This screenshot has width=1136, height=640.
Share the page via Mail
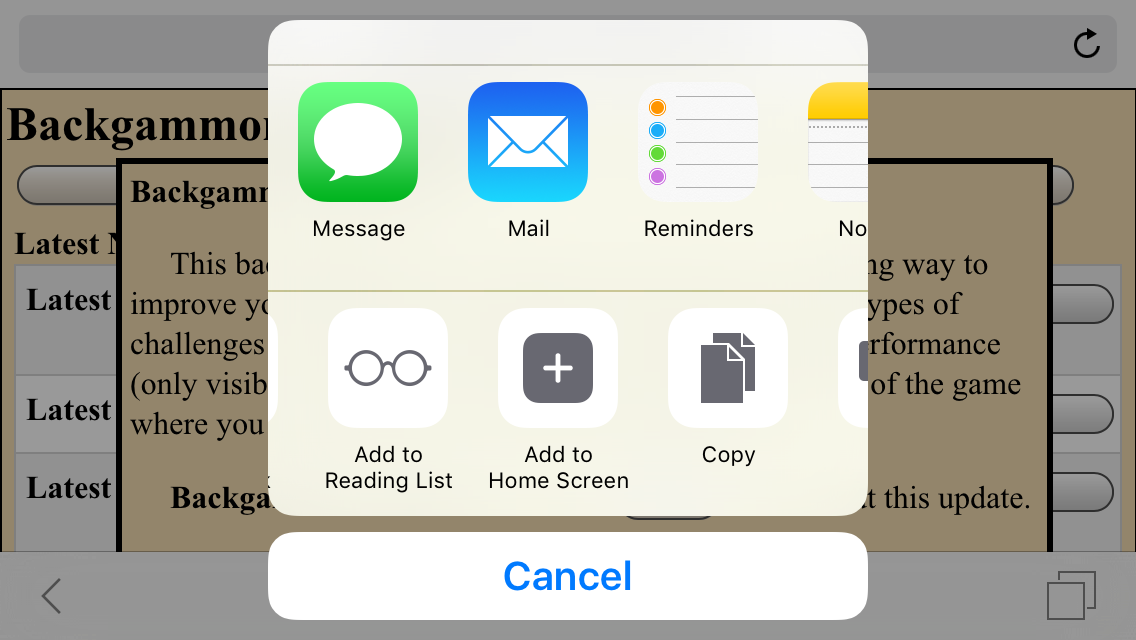(x=528, y=142)
